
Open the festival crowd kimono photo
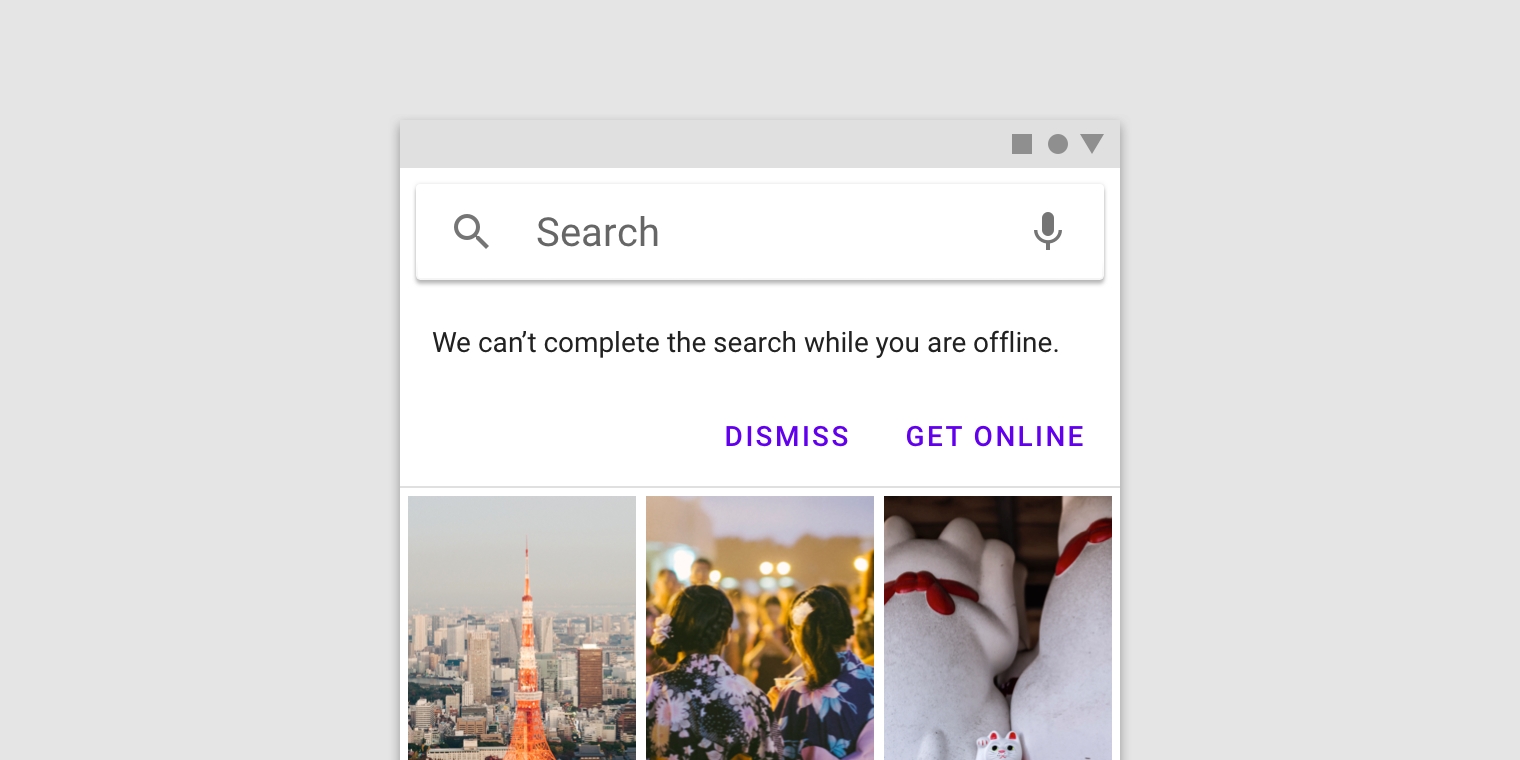tap(760, 627)
